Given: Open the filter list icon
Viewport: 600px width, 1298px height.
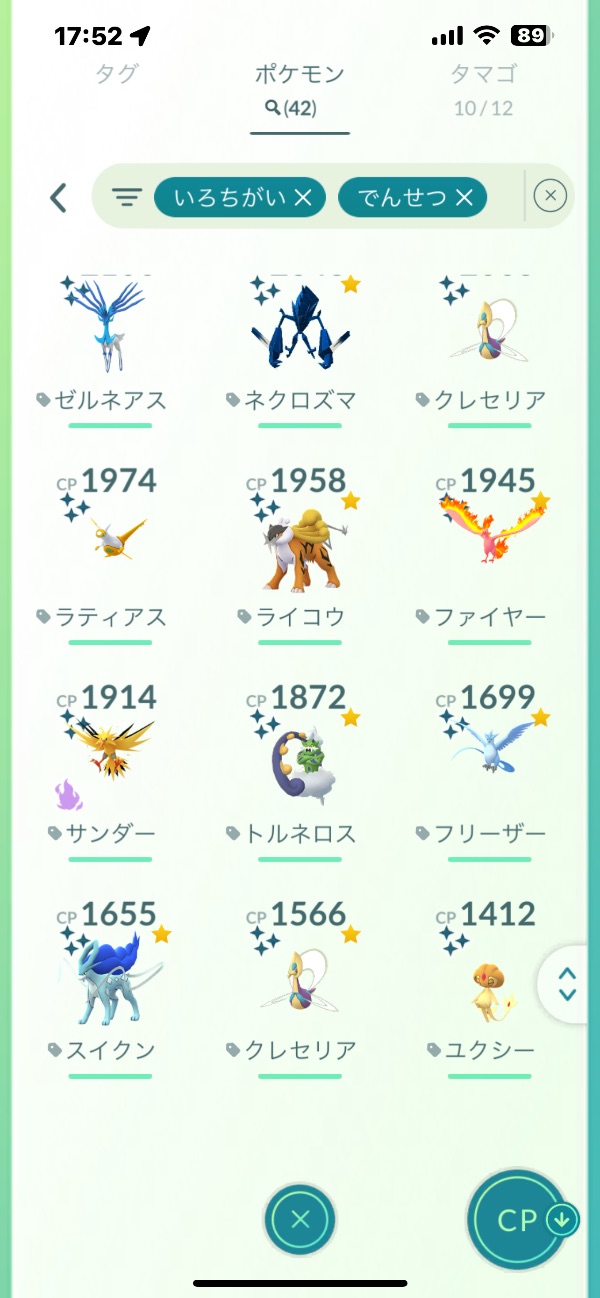Looking at the screenshot, I should [x=127, y=197].
